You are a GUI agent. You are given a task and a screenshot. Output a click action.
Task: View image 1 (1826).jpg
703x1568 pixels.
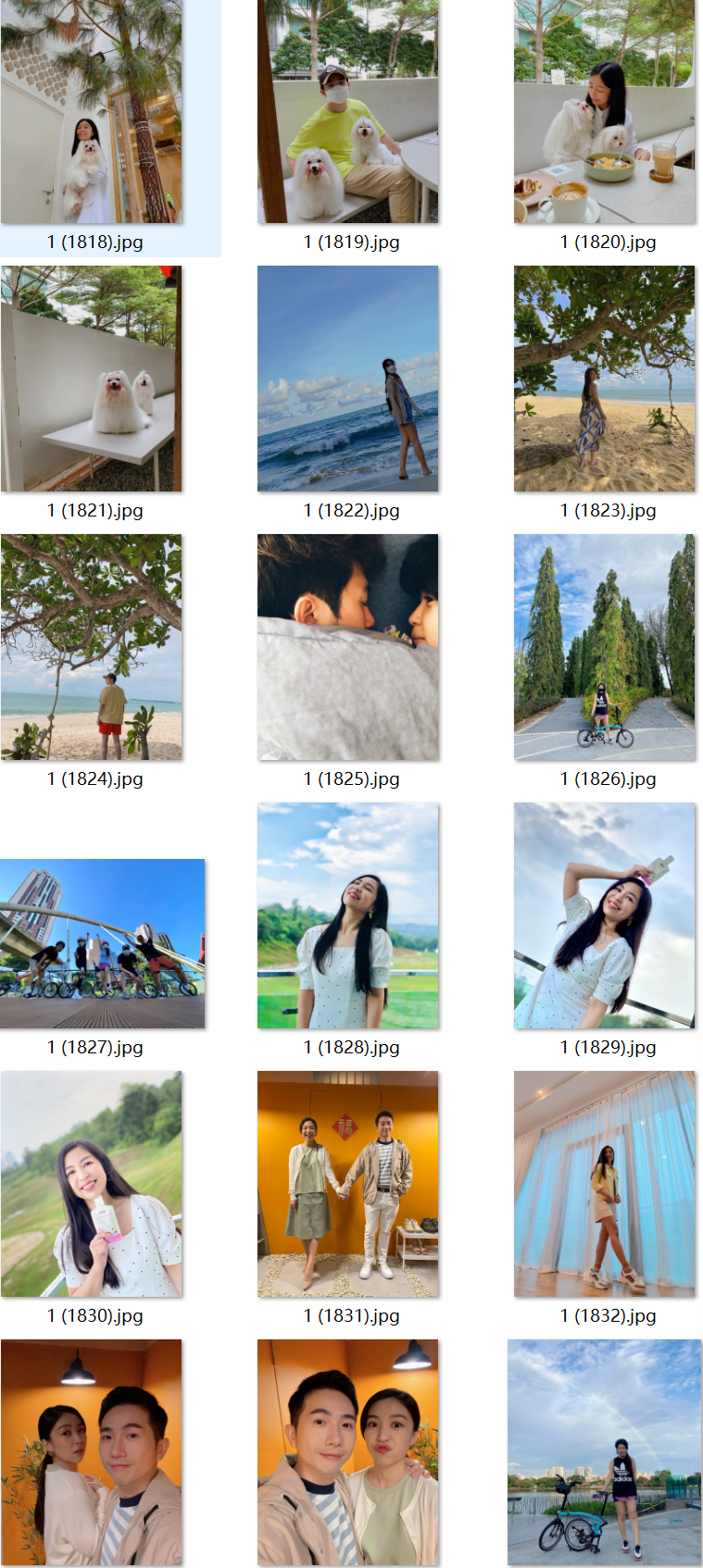(x=605, y=647)
